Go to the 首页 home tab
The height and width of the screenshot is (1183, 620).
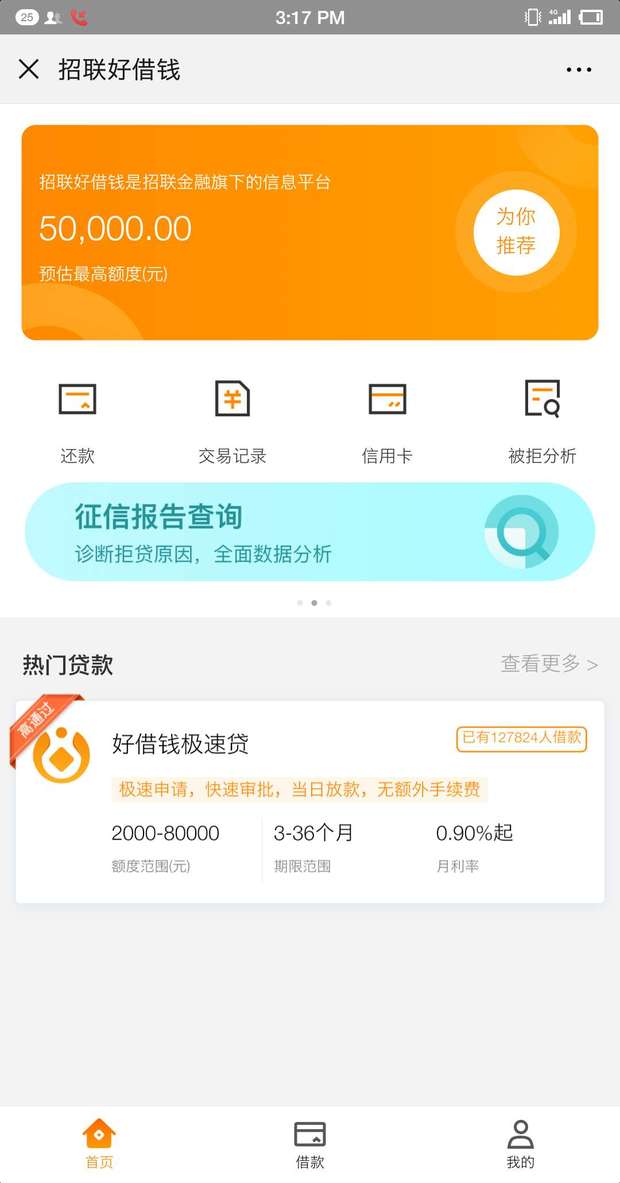click(x=99, y=1144)
